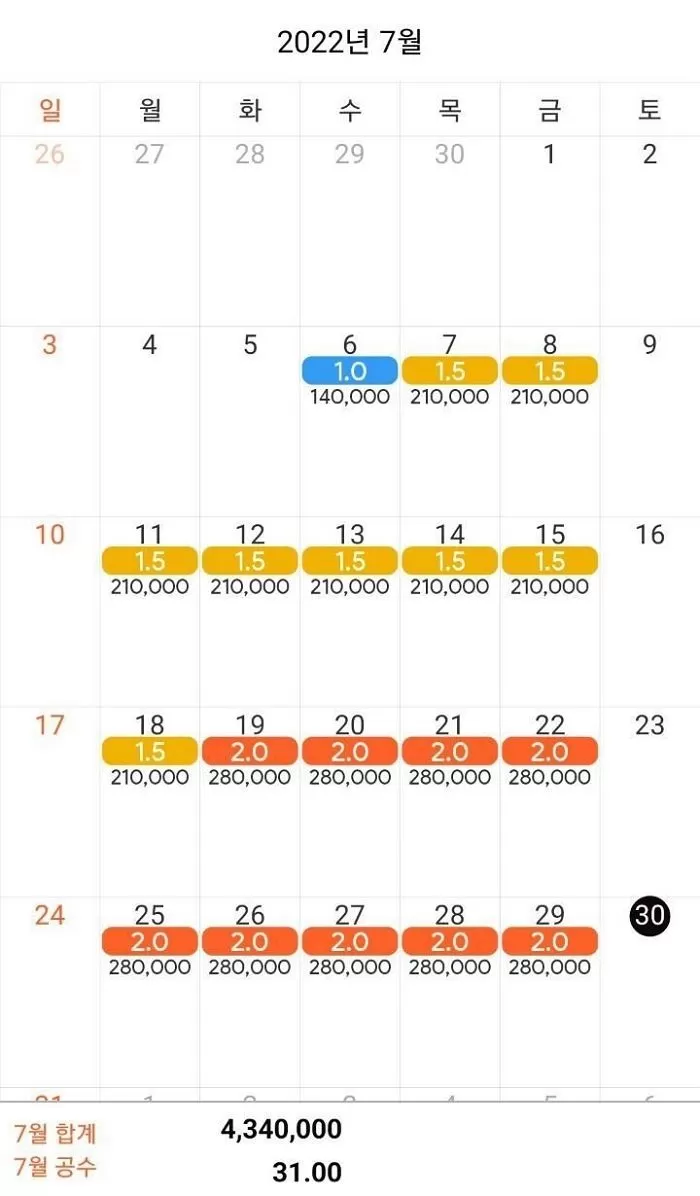
Task: Select Monday July 11
Action: point(150,562)
